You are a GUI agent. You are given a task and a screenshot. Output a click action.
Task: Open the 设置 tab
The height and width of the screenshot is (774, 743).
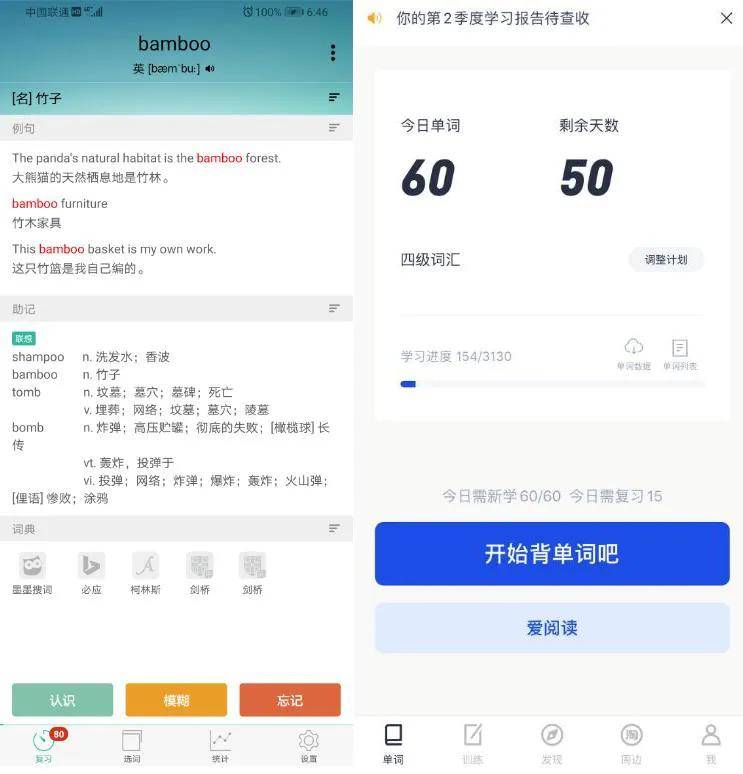click(309, 745)
